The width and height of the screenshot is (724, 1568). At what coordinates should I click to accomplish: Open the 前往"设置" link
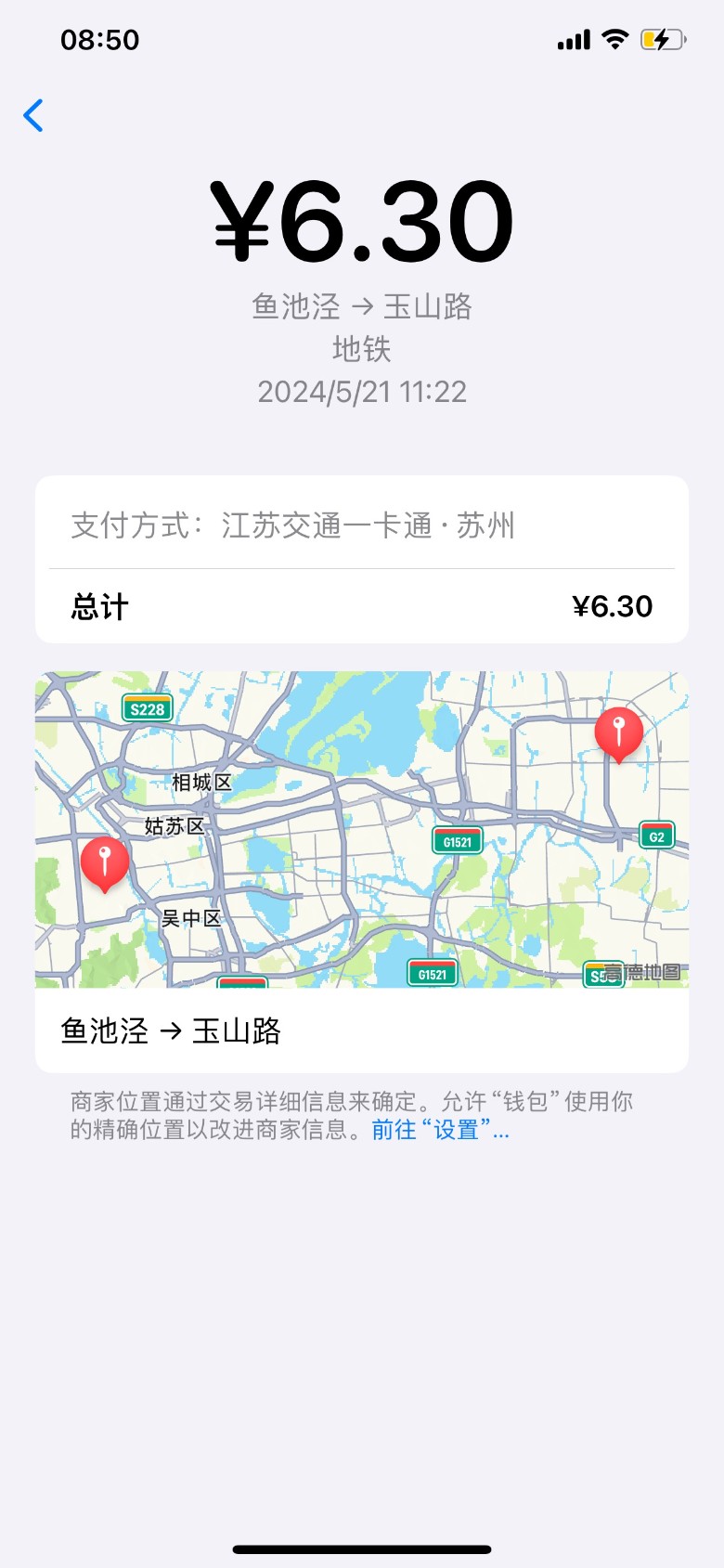point(440,1130)
